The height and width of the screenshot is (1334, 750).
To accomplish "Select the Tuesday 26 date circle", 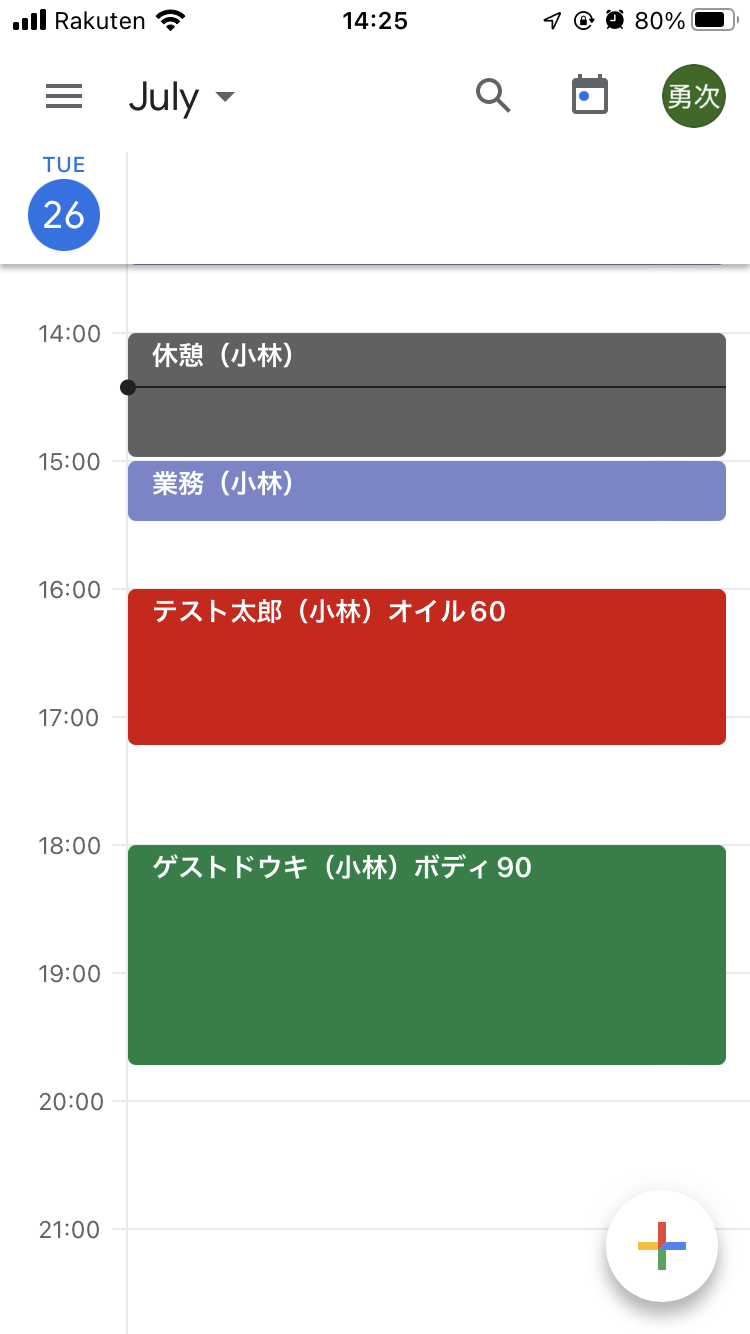I will 64,215.
